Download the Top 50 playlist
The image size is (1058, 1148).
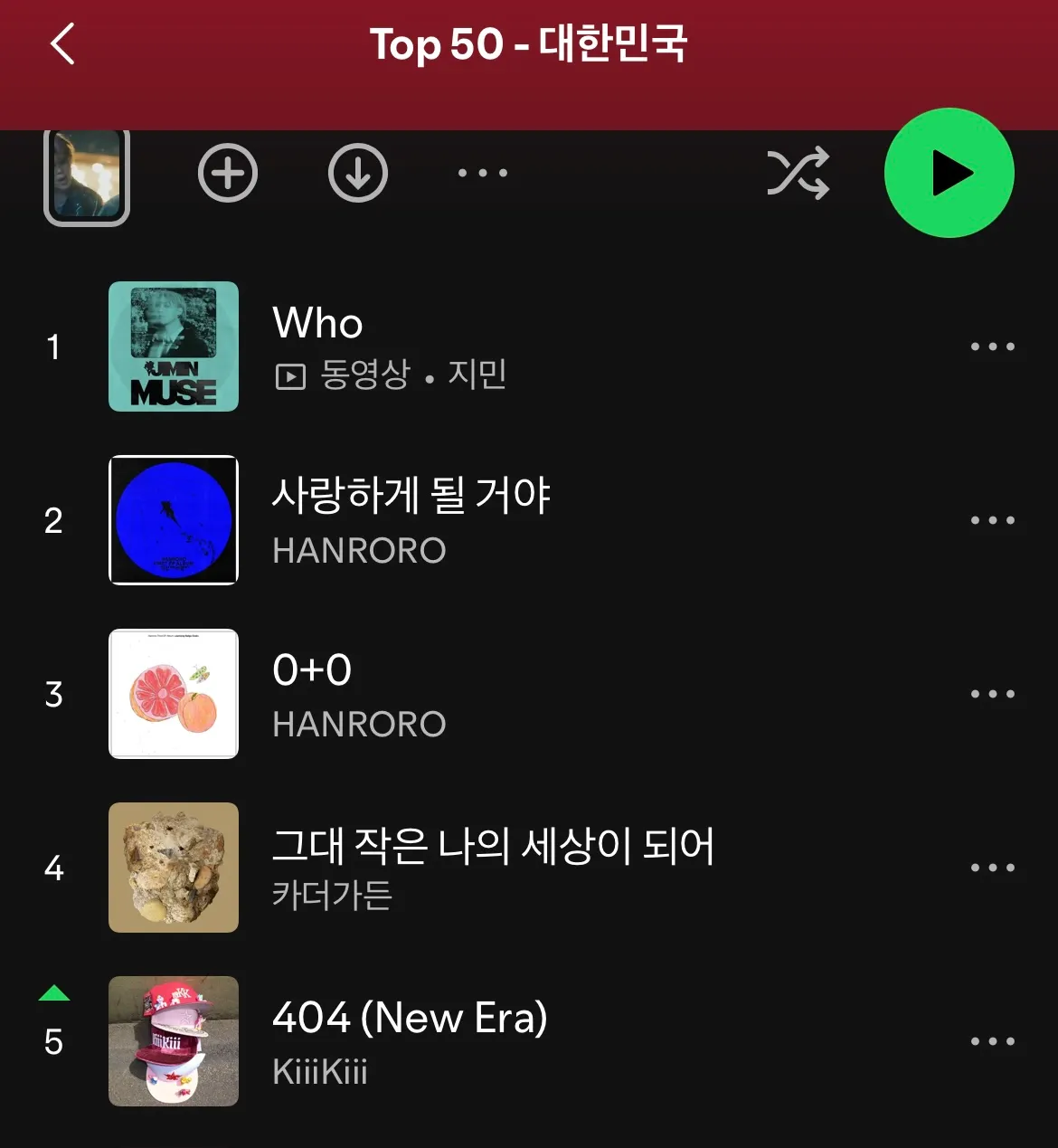(358, 173)
